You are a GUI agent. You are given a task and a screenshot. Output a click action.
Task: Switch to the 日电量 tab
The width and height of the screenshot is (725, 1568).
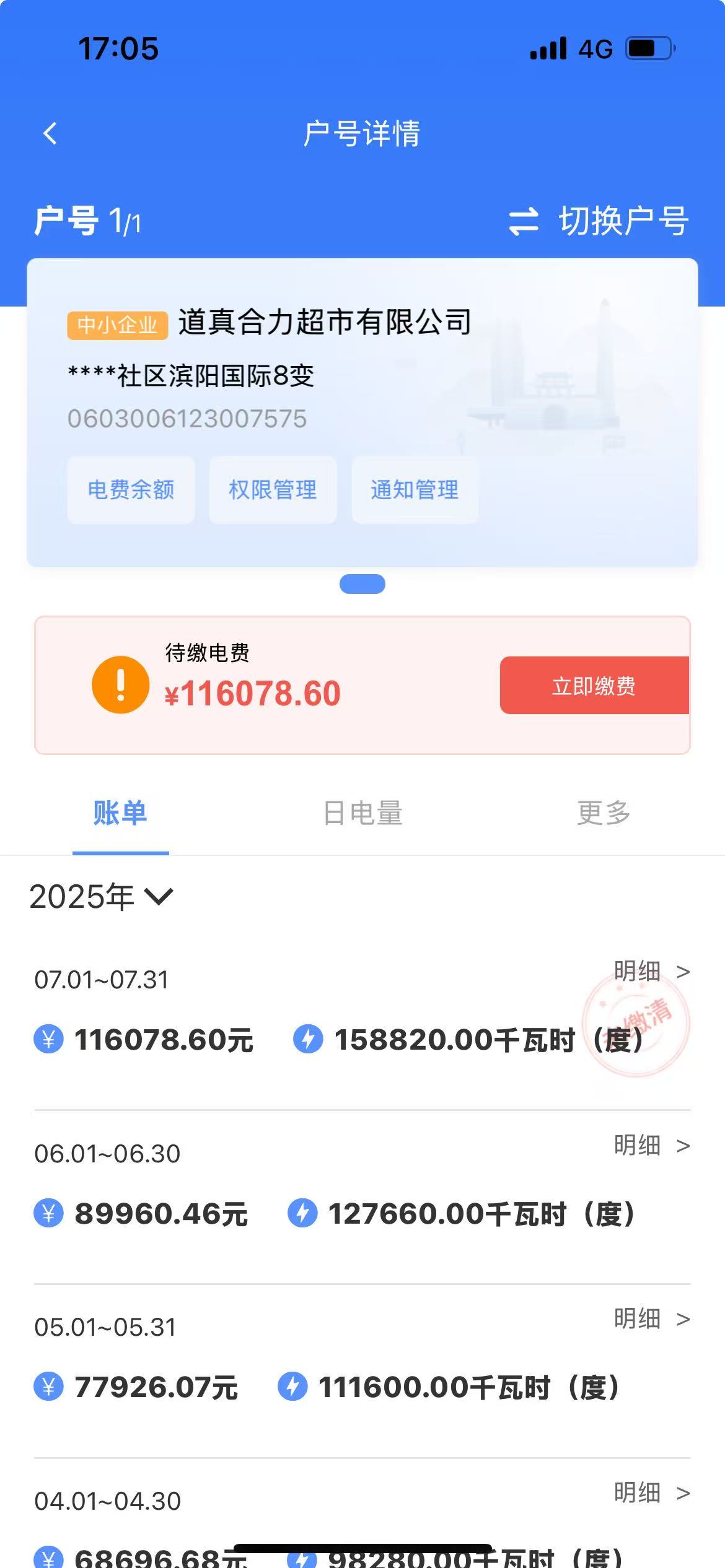[363, 813]
